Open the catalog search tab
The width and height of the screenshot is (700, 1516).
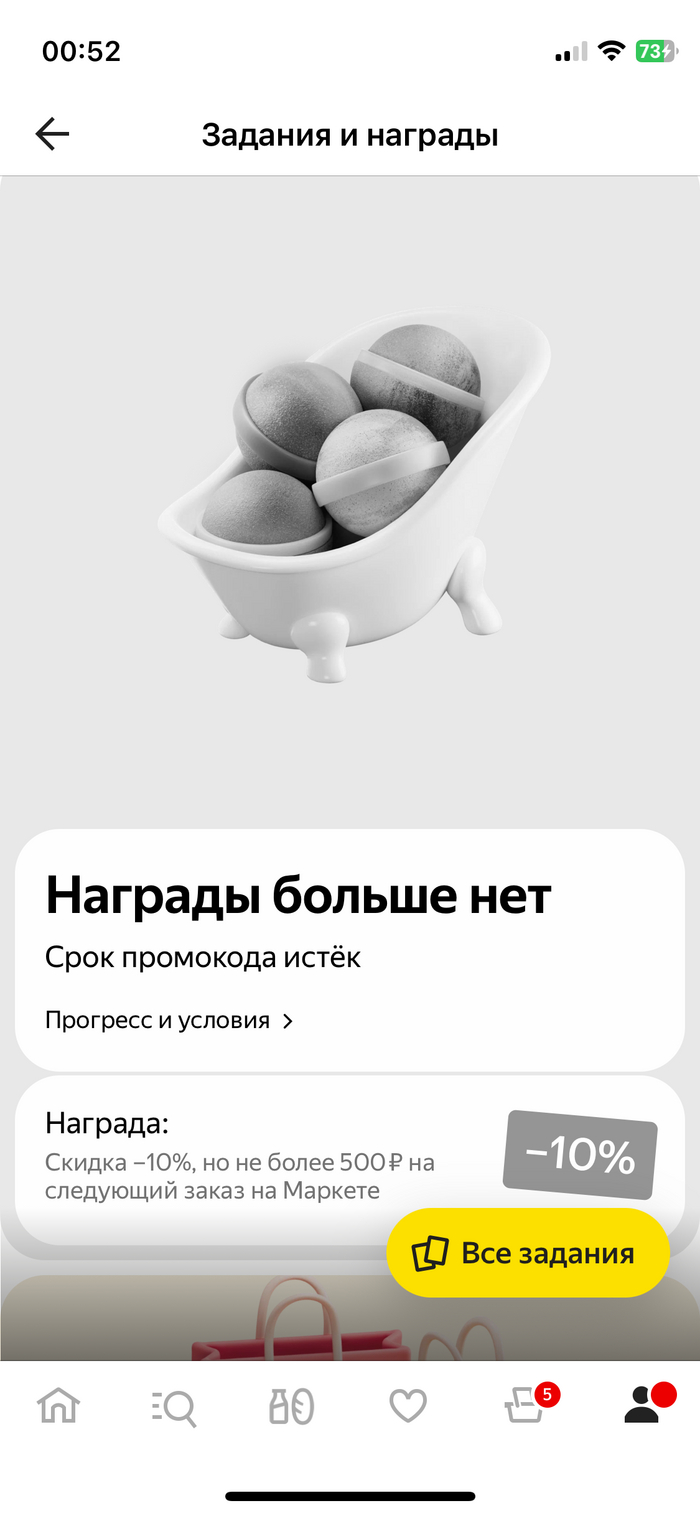coord(175,1406)
